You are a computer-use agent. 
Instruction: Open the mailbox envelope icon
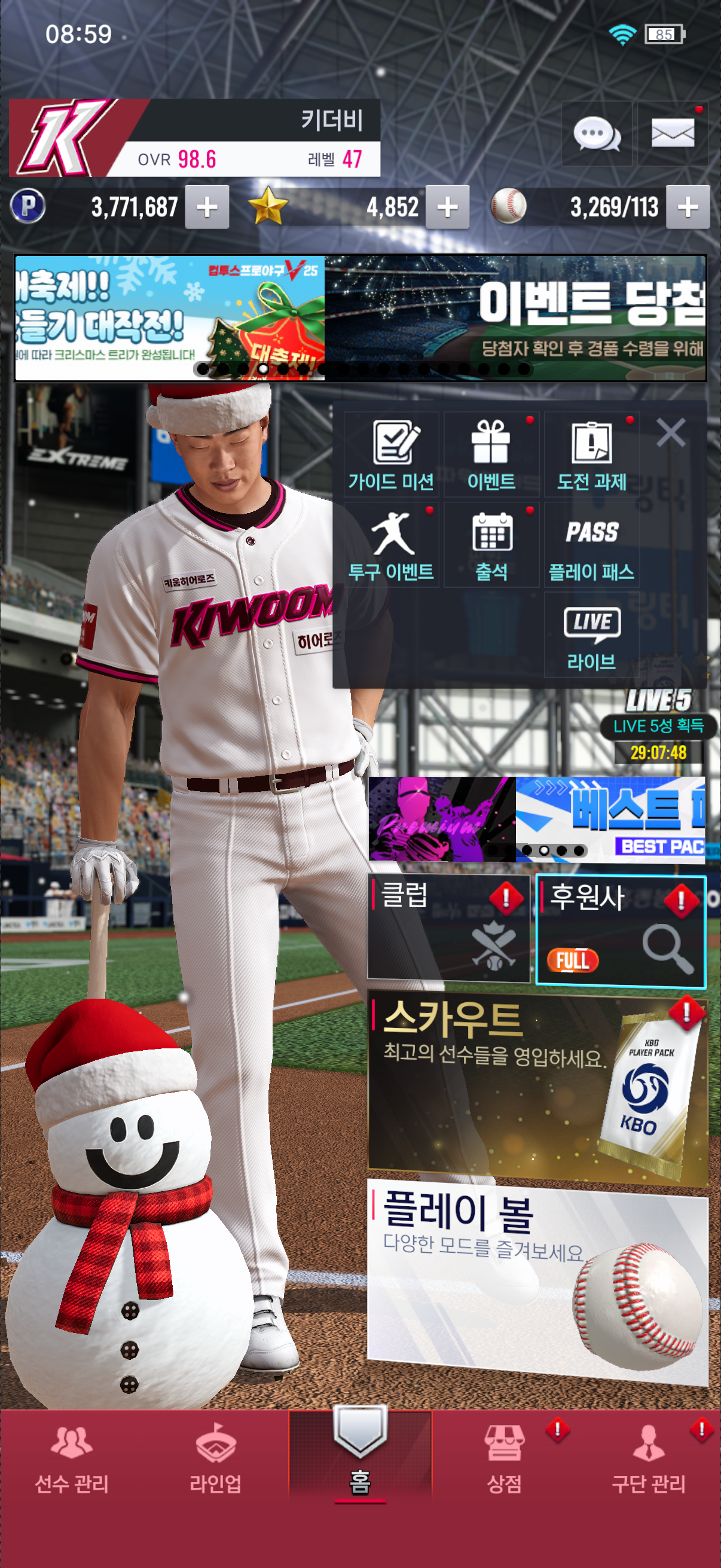[673, 133]
